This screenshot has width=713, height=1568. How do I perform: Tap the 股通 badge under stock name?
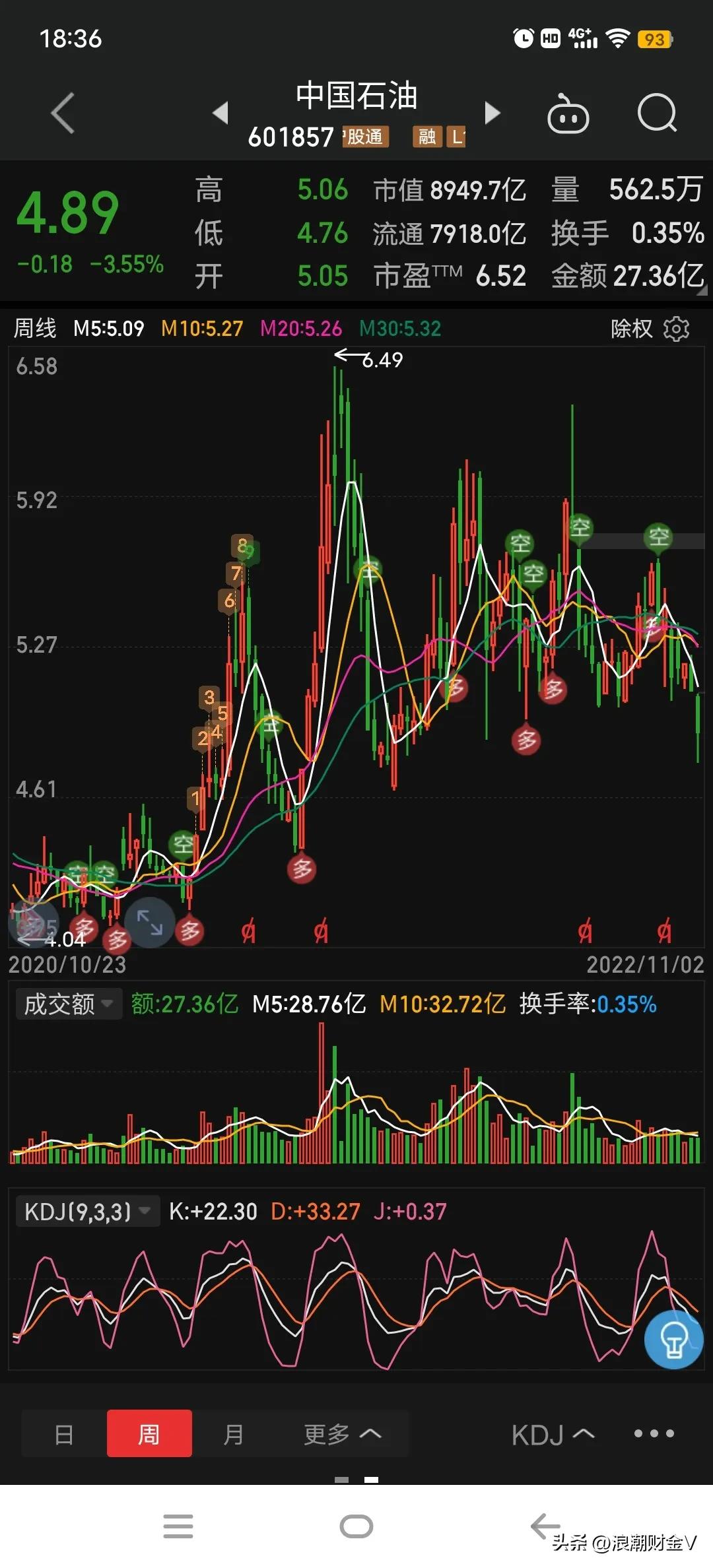366,138
